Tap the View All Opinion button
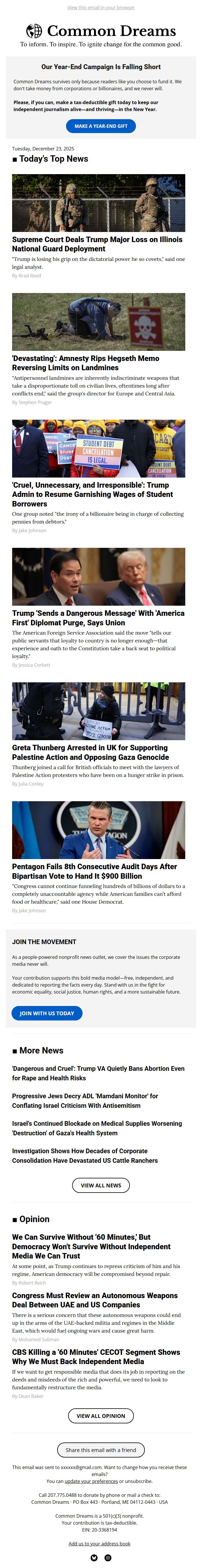 101,1416
